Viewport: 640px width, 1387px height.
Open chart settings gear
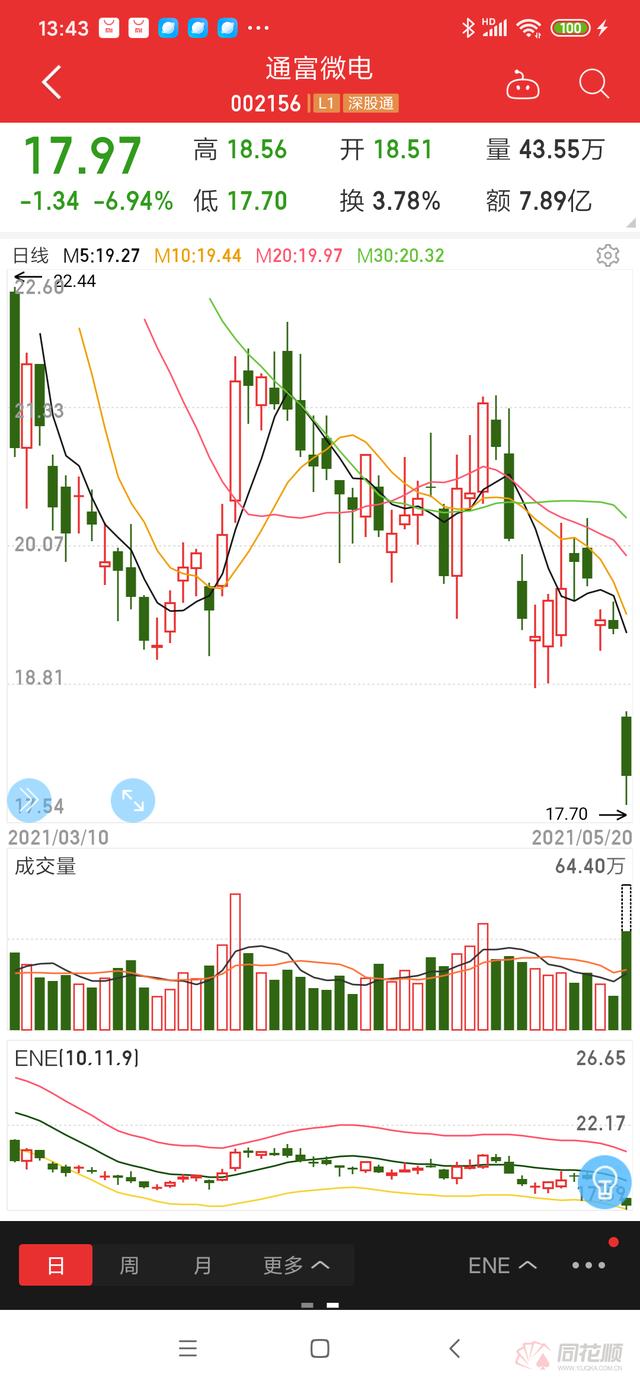607,255
